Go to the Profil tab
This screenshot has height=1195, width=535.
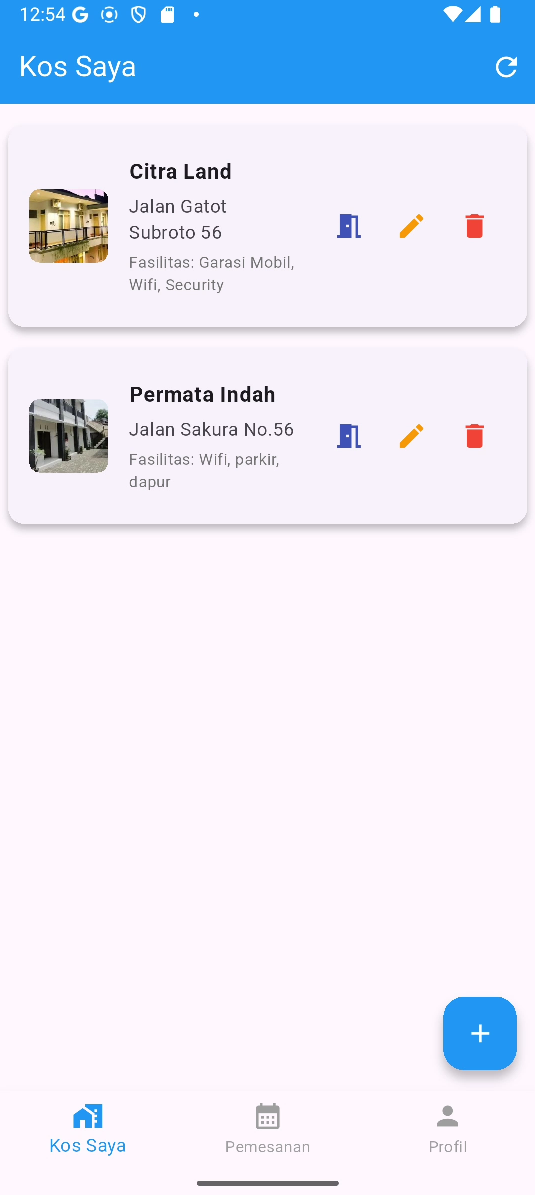(447, 1129)
